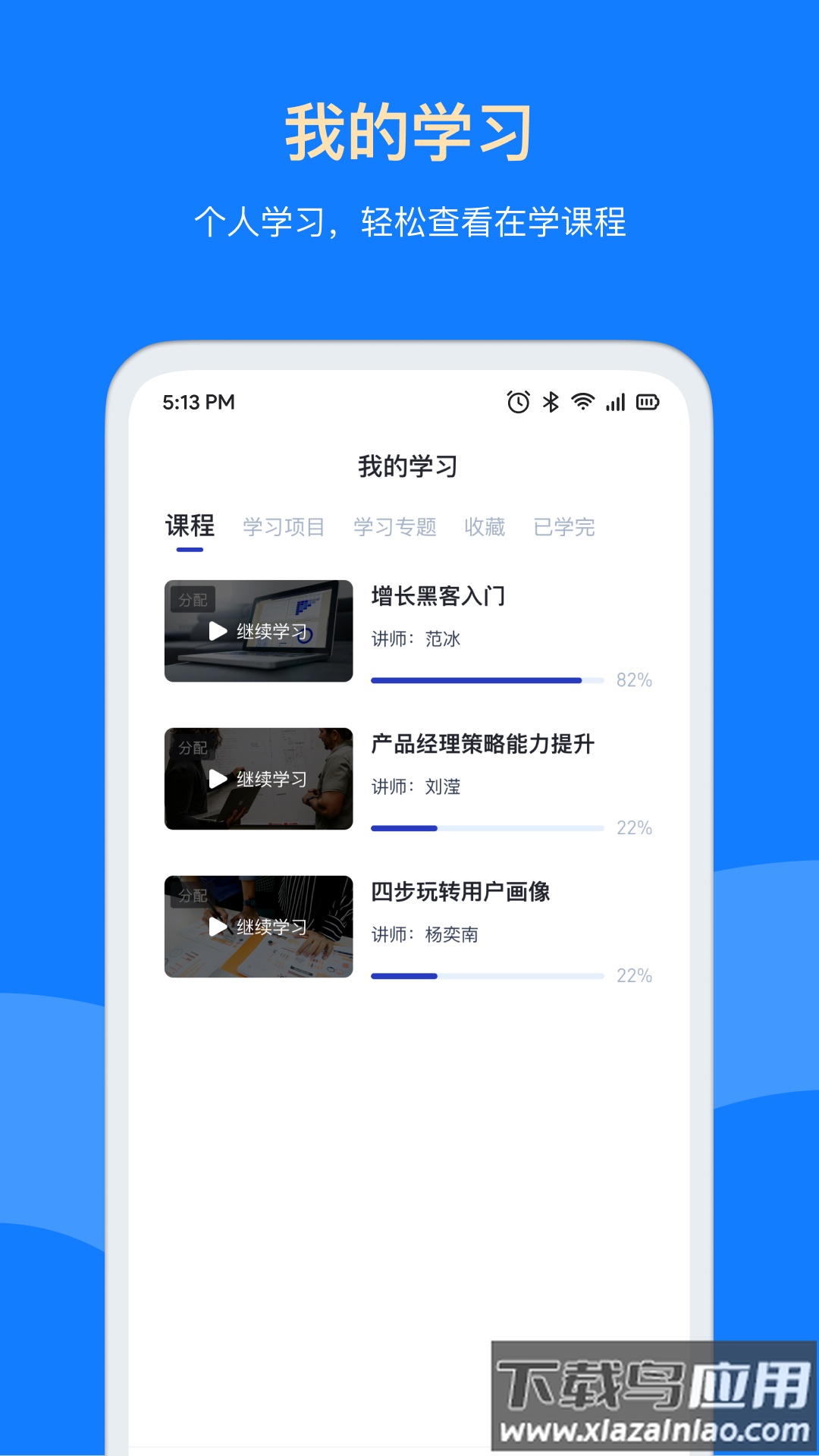Image resolution: width=819 pixels, height=1456 pixels.
Task: Switch to the 学习项目 tab
Action: click(284, 528)
